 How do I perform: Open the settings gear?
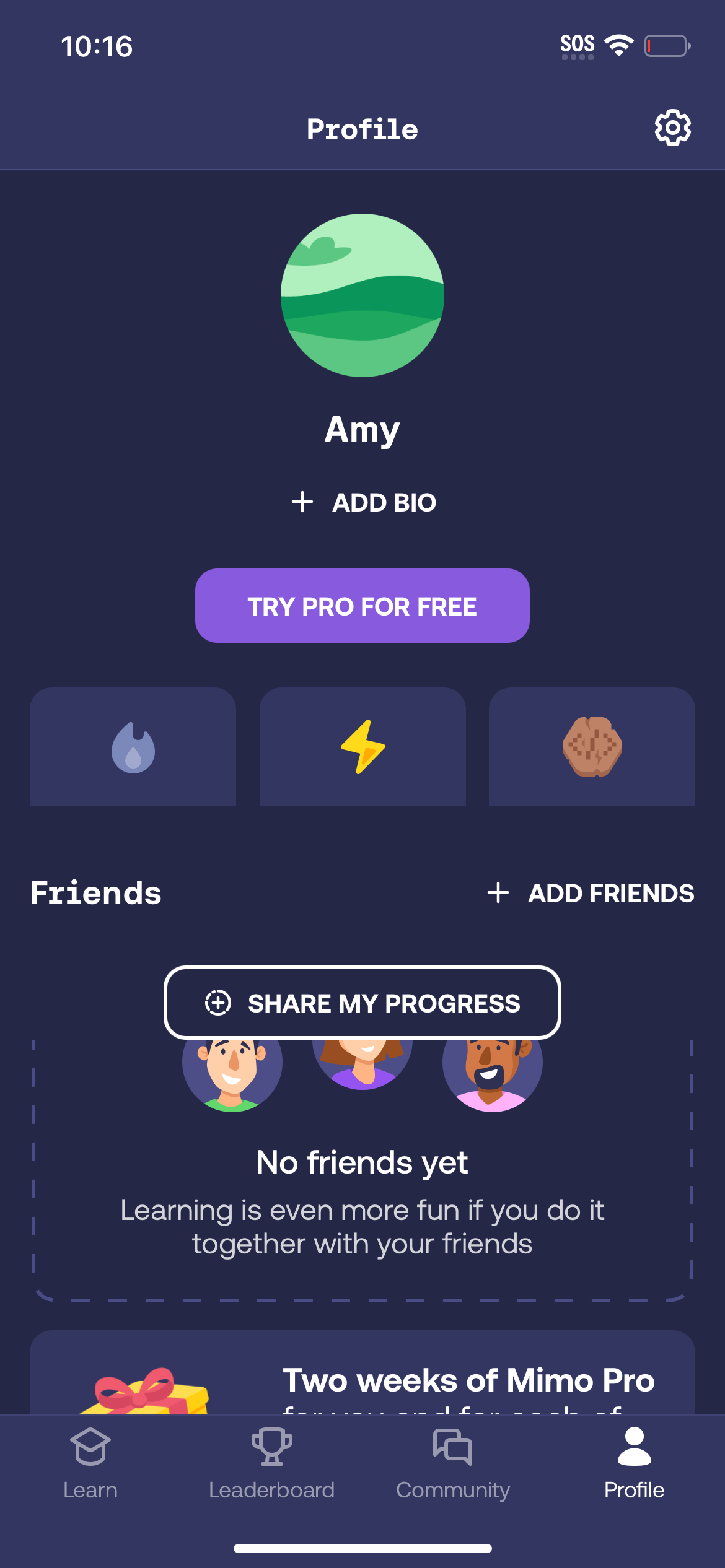point(672,129)
